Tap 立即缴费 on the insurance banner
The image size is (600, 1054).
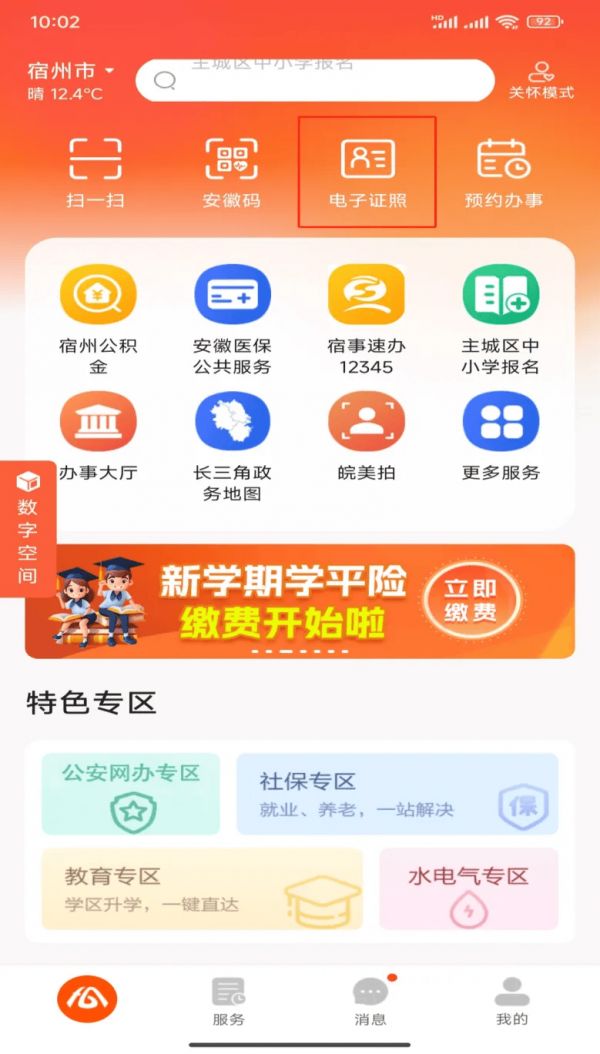click(x=470, y=601)
